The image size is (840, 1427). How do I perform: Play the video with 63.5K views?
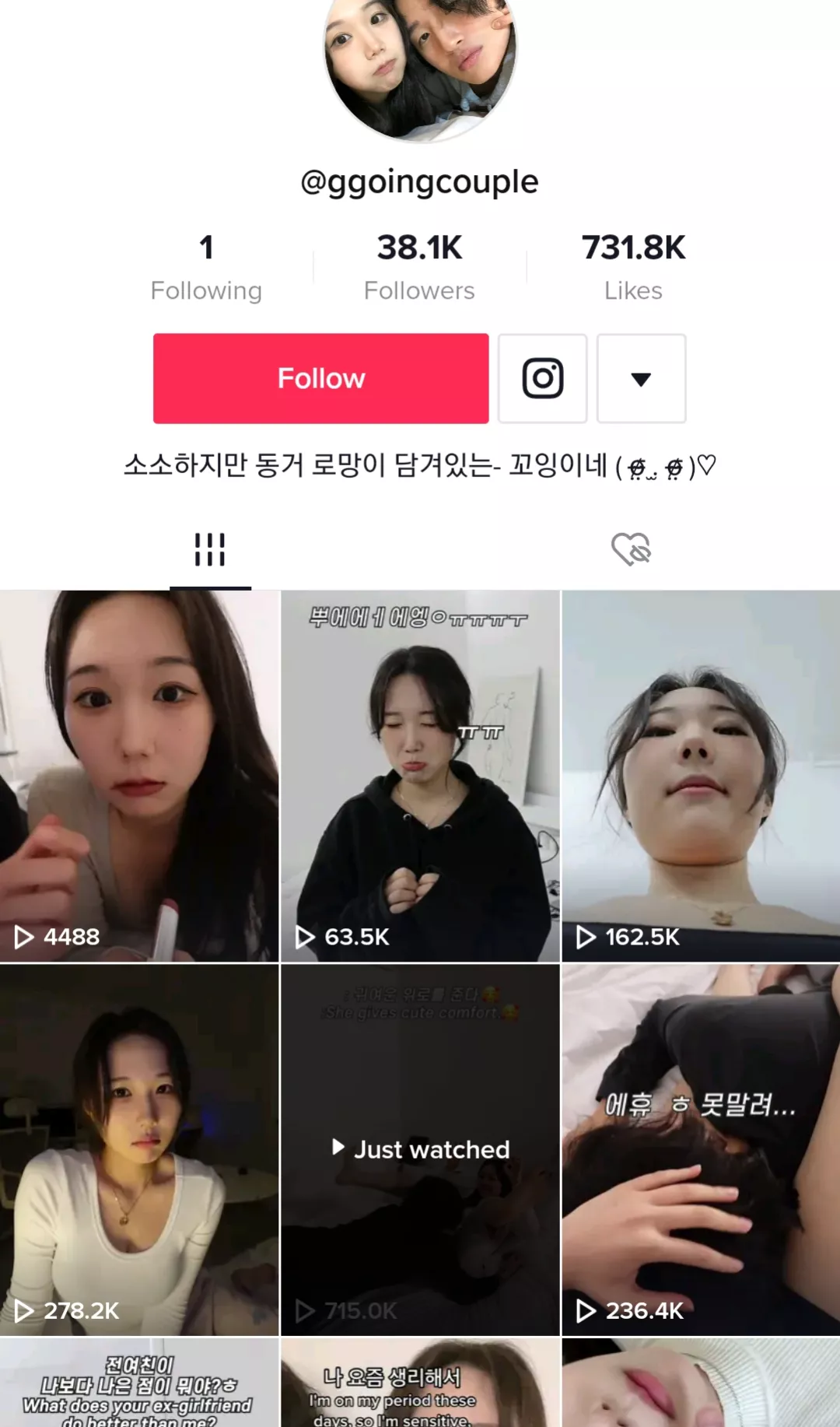420,776
